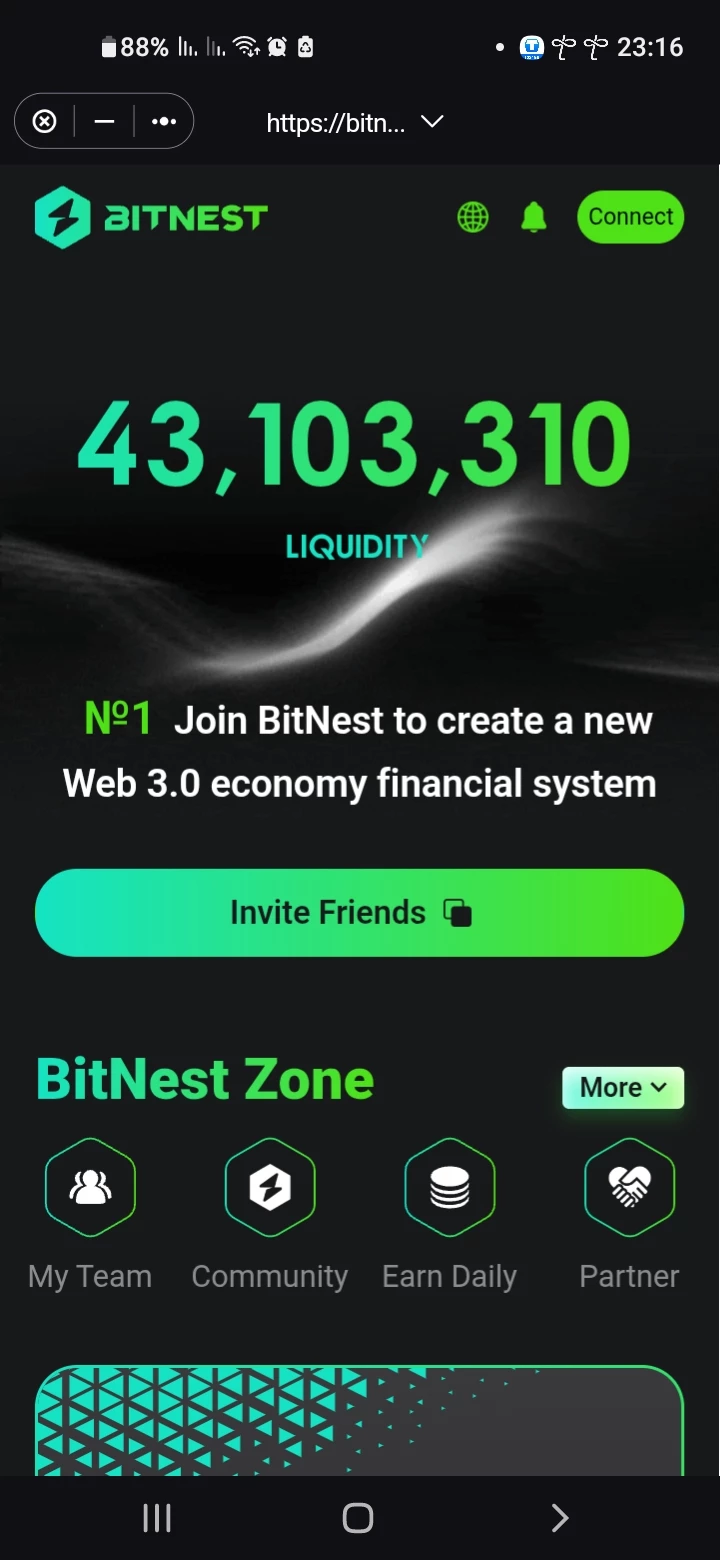This screenshot has width=720, height=1560.
Task: Minimize the browser window
Action: pos(104,122)
